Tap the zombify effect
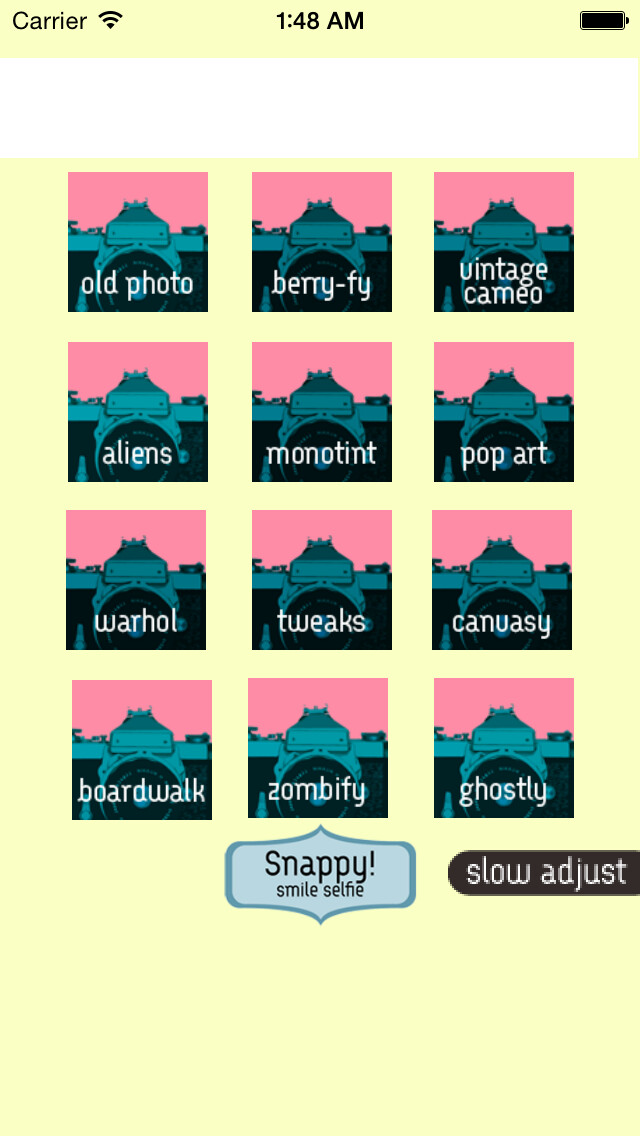This screenshot has height=1136, width=640. click(x=318, y=748)
